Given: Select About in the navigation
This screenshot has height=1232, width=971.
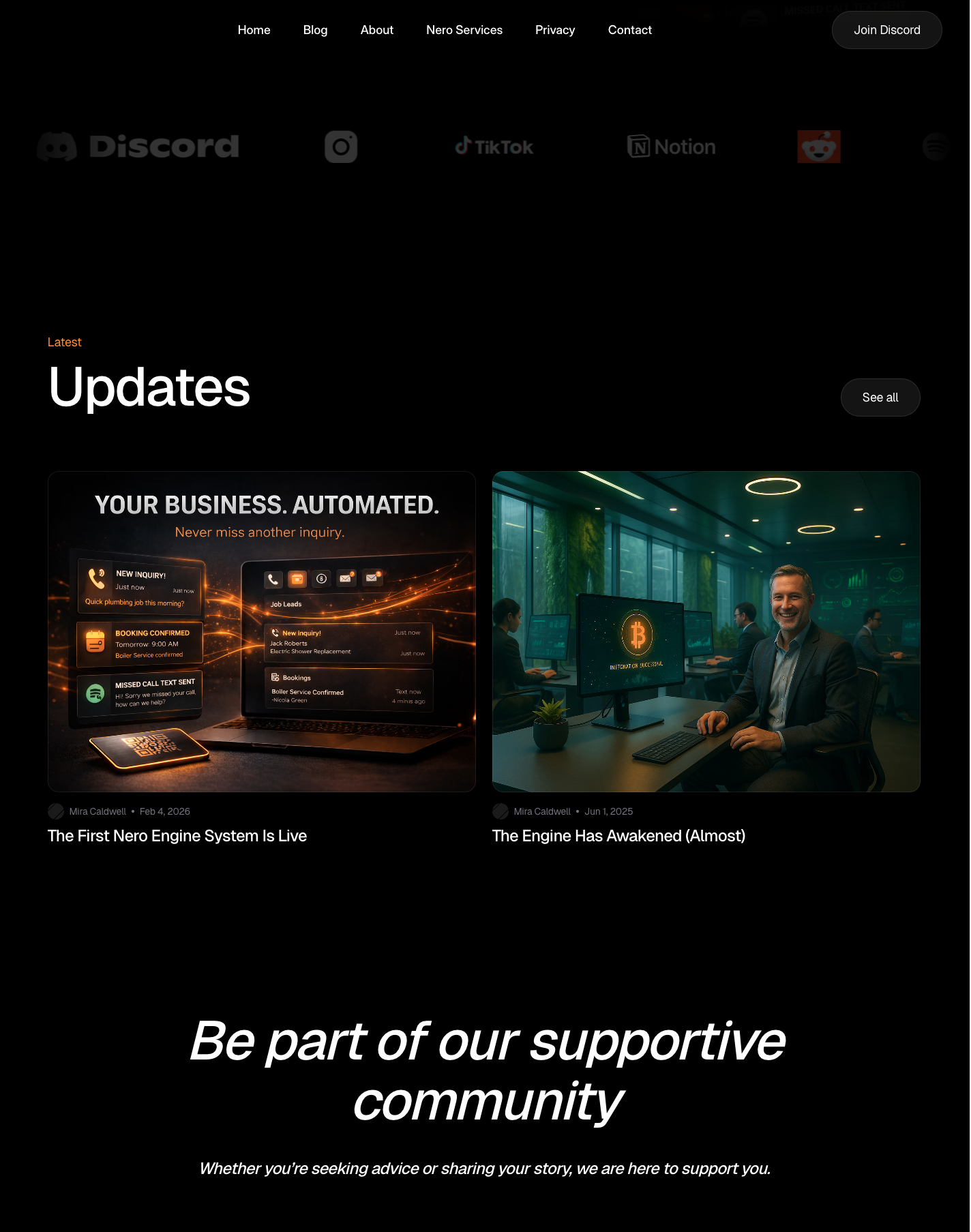Looking at the screenshot, I should tap(376, 29).
